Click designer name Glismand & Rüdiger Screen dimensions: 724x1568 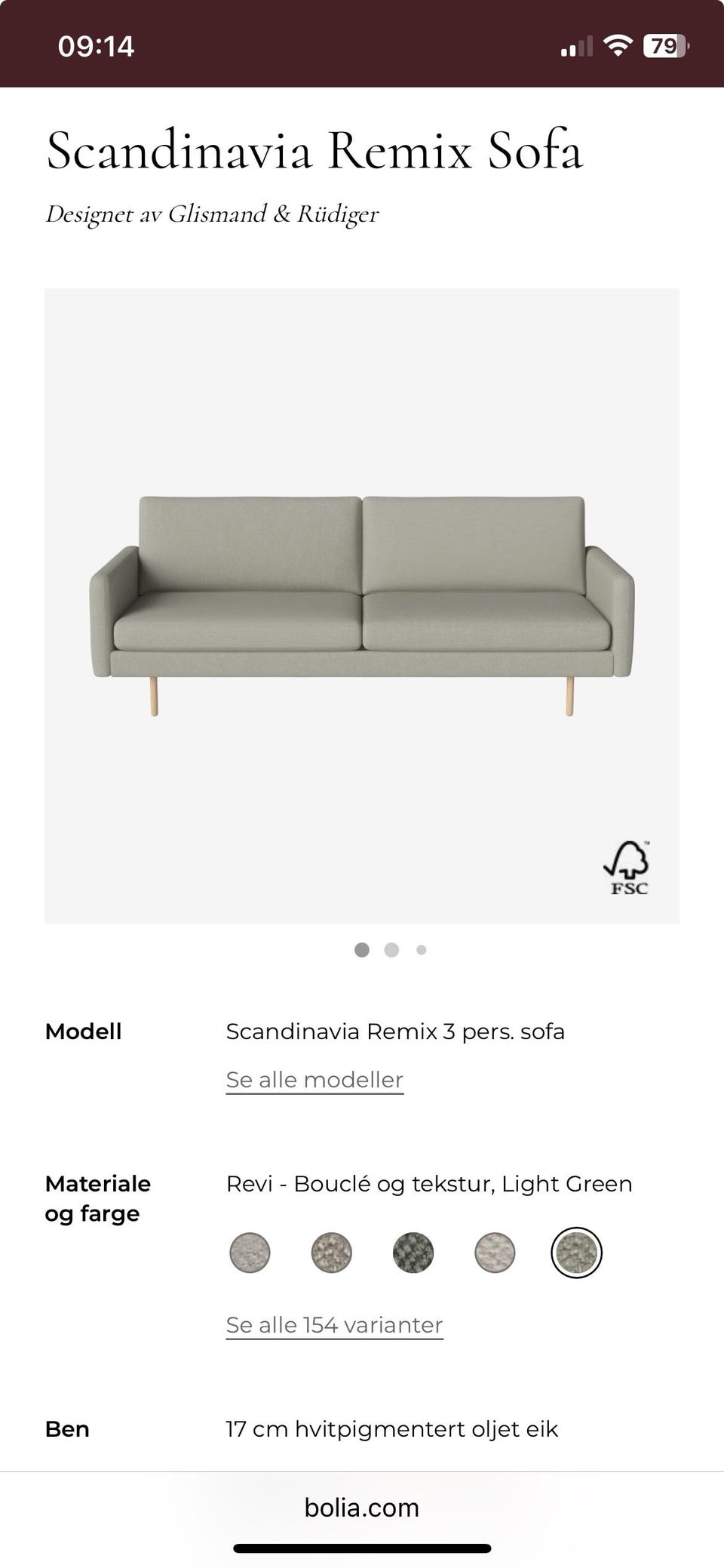point(213,214)
